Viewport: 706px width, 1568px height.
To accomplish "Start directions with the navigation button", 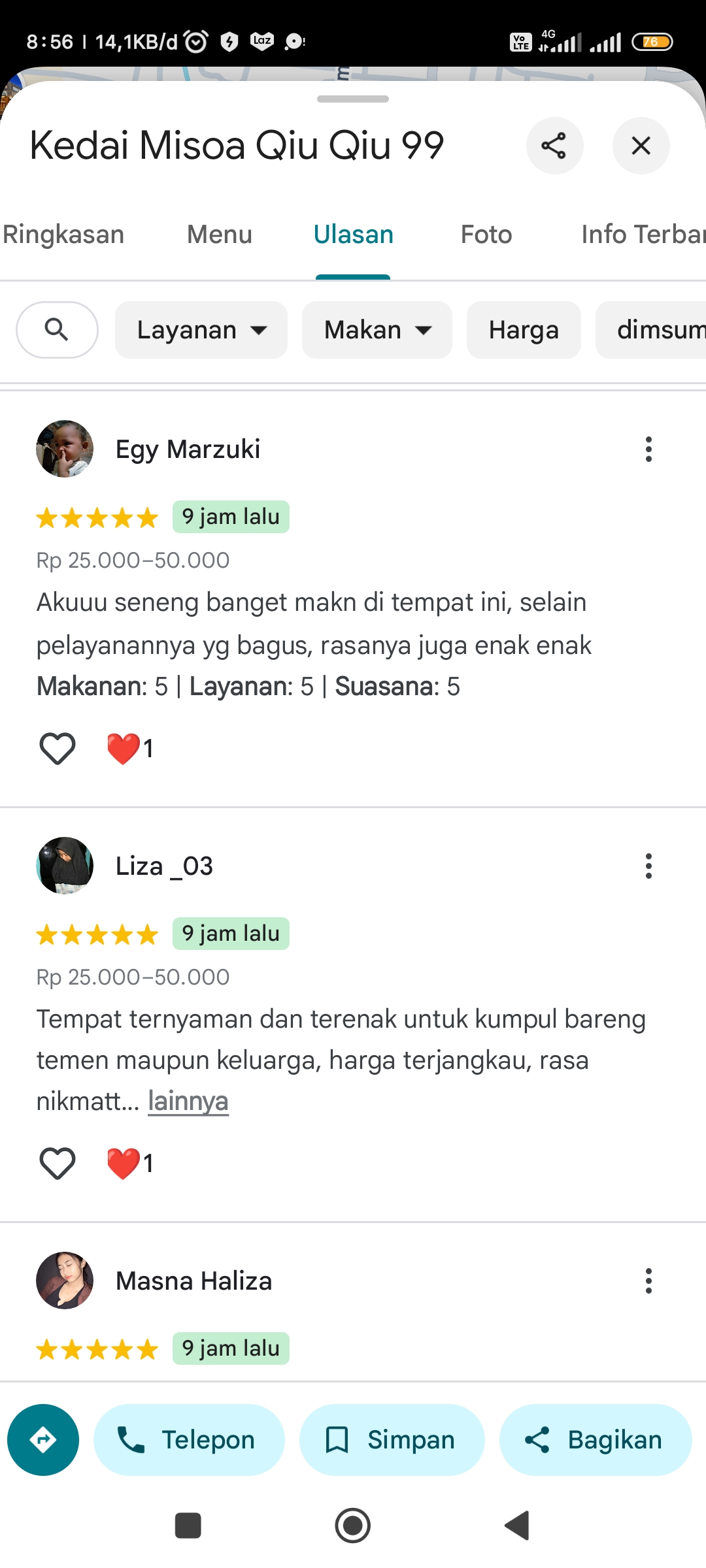I will coord(43,1440).
